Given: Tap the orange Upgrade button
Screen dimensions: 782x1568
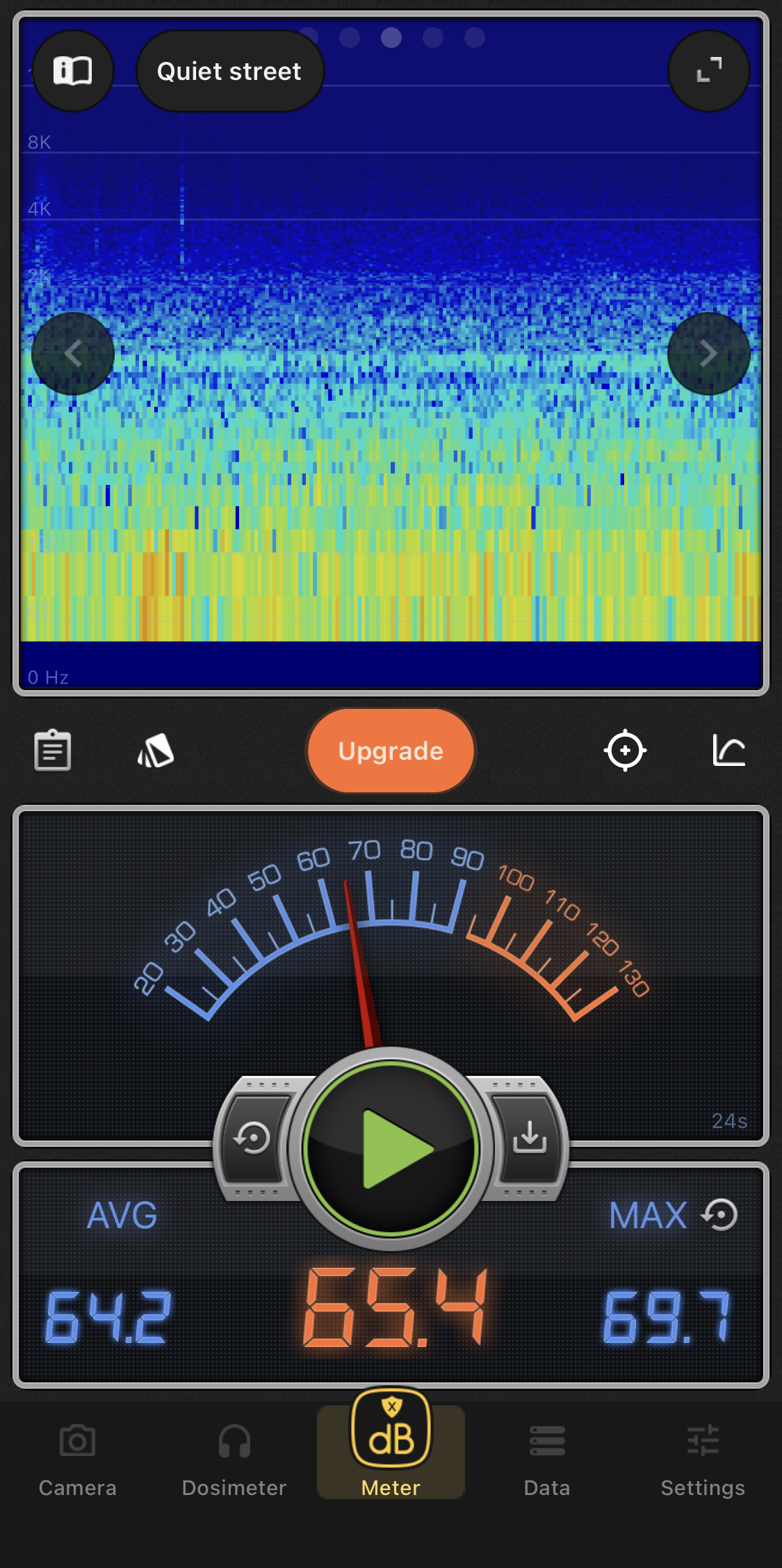Looking at the screenshot, I should coord(391,751).
